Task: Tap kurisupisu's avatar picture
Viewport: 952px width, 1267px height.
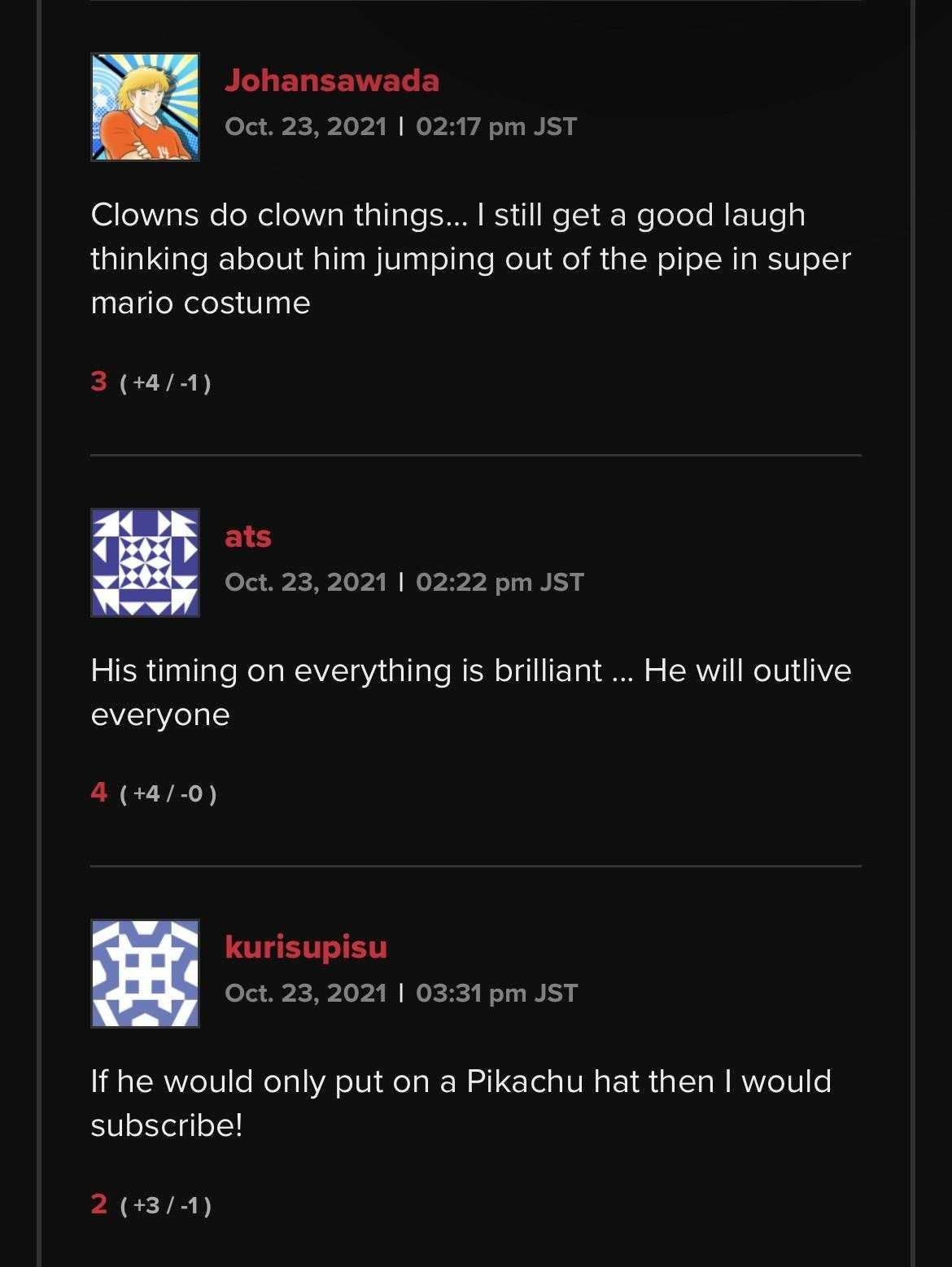Action: (145, 973)
